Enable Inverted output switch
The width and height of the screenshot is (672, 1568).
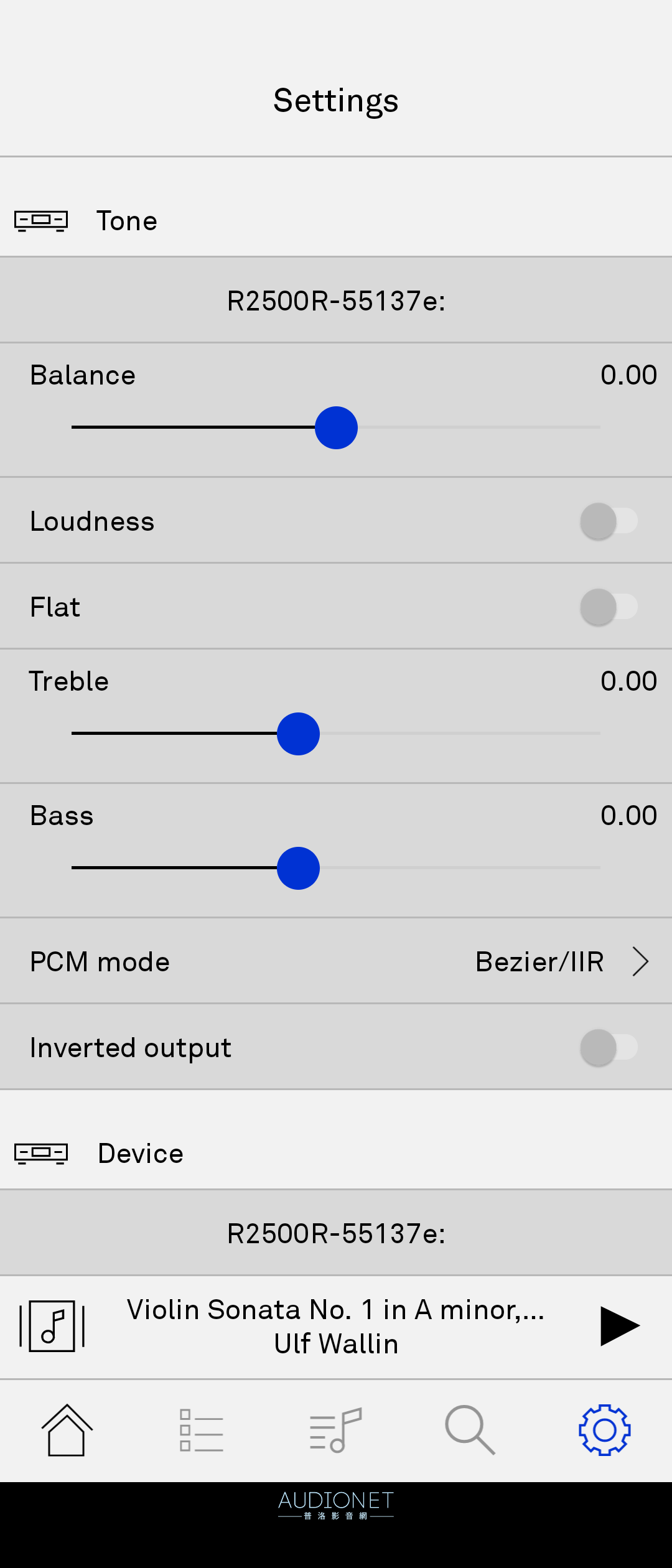click(609, 1047)
